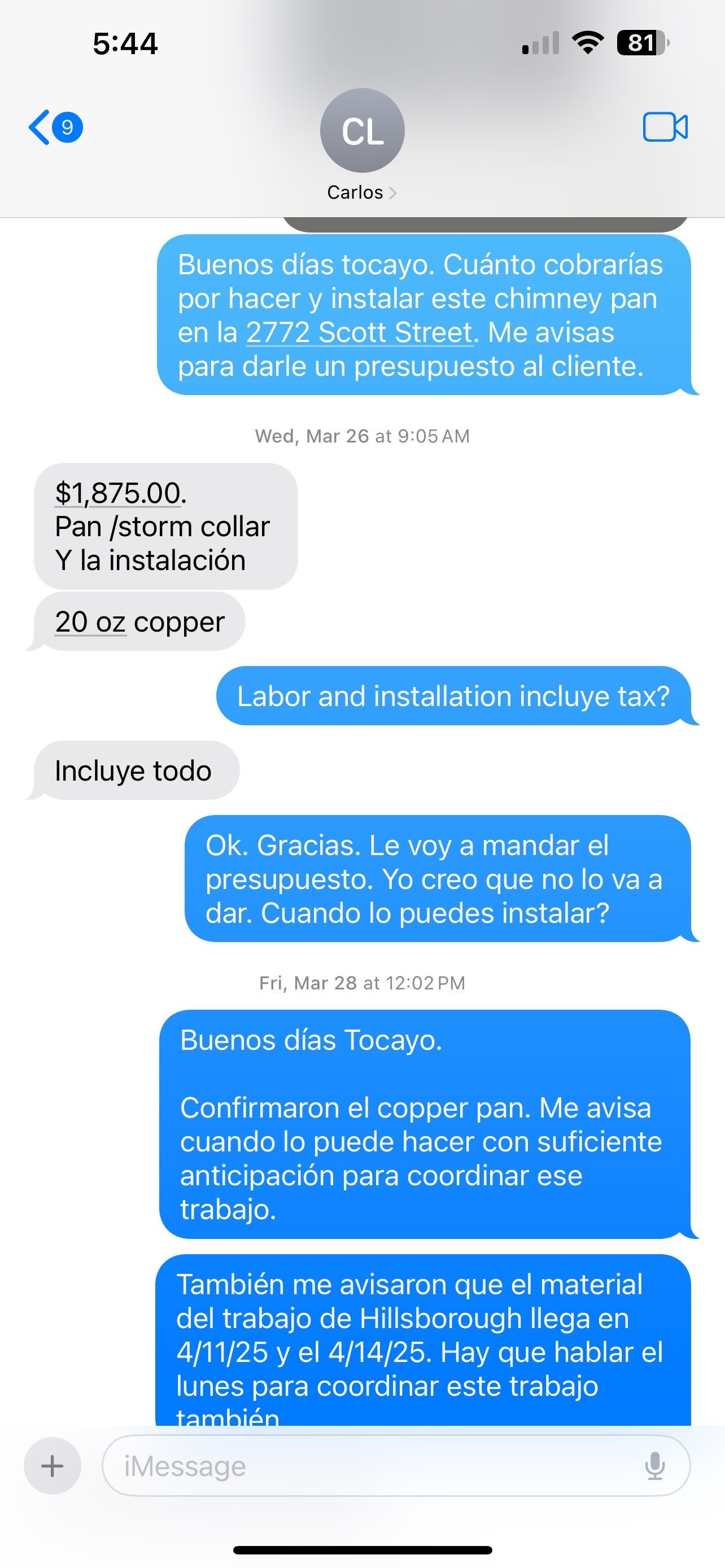The width and height of the screenshot is (725, 1568).
Task: Open the 2772 Scott Street address link
Action: tap(359, 333)
